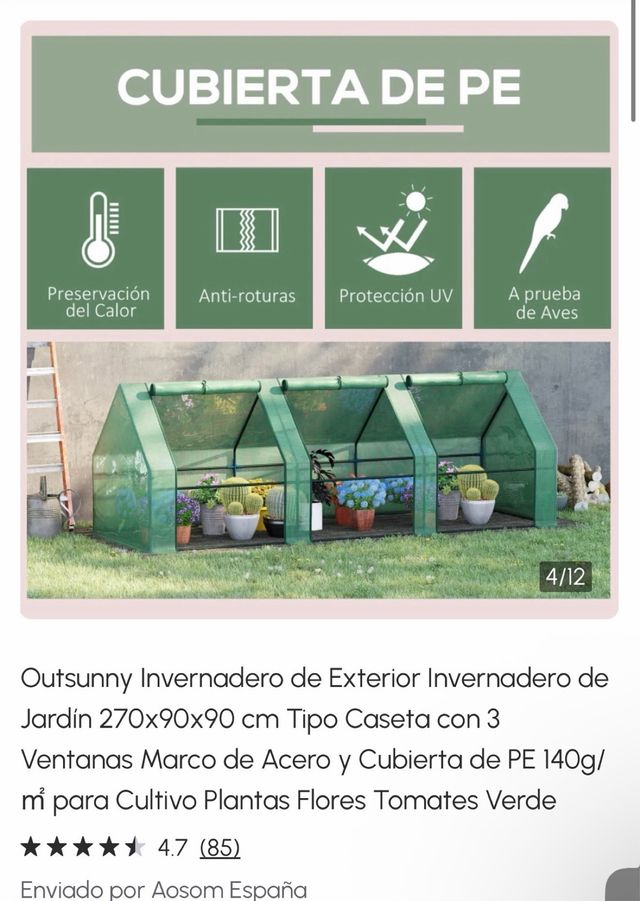This screenshot has width=640, height=901.
Task: Open the (85) customer reviews link
Action: [x=220, y=848]
